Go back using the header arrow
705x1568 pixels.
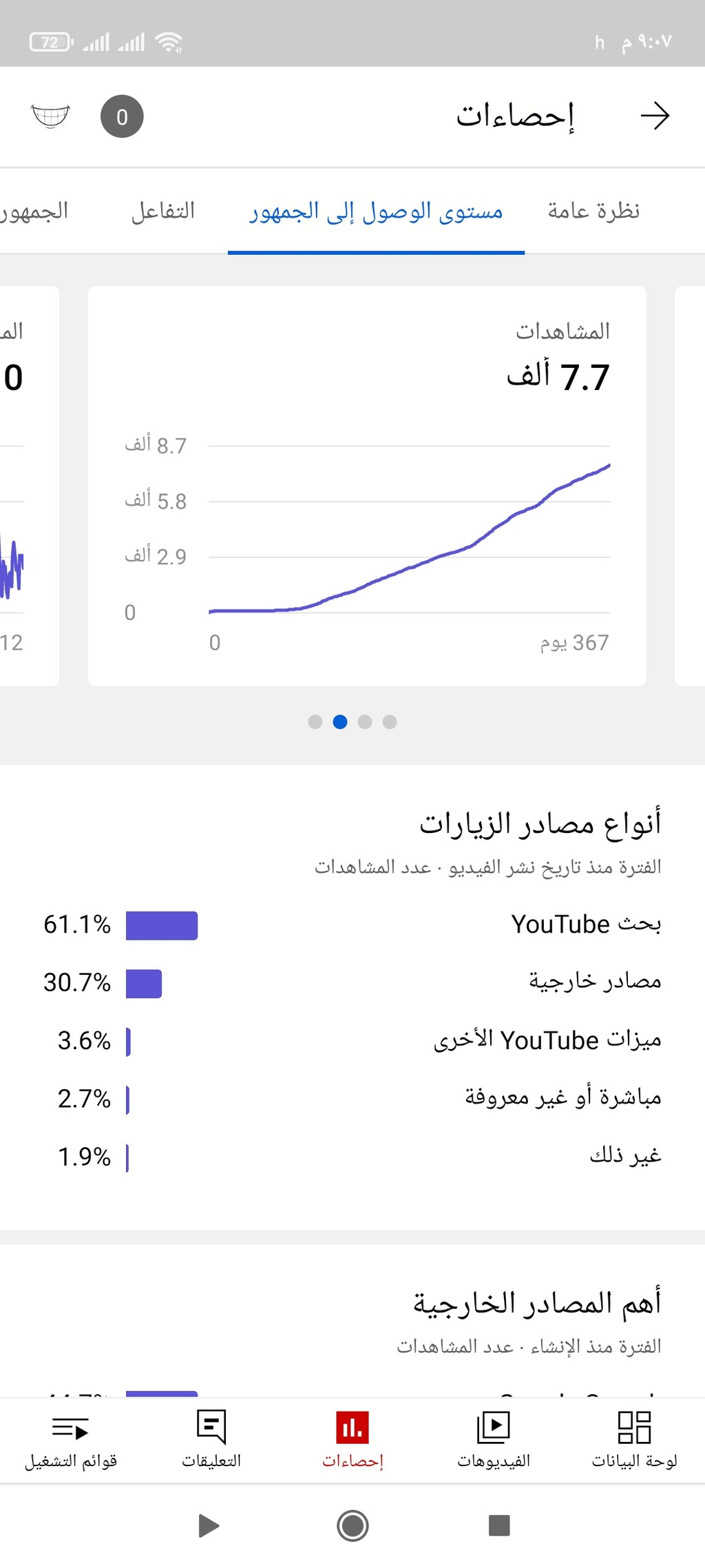click(x=654, y=116)
